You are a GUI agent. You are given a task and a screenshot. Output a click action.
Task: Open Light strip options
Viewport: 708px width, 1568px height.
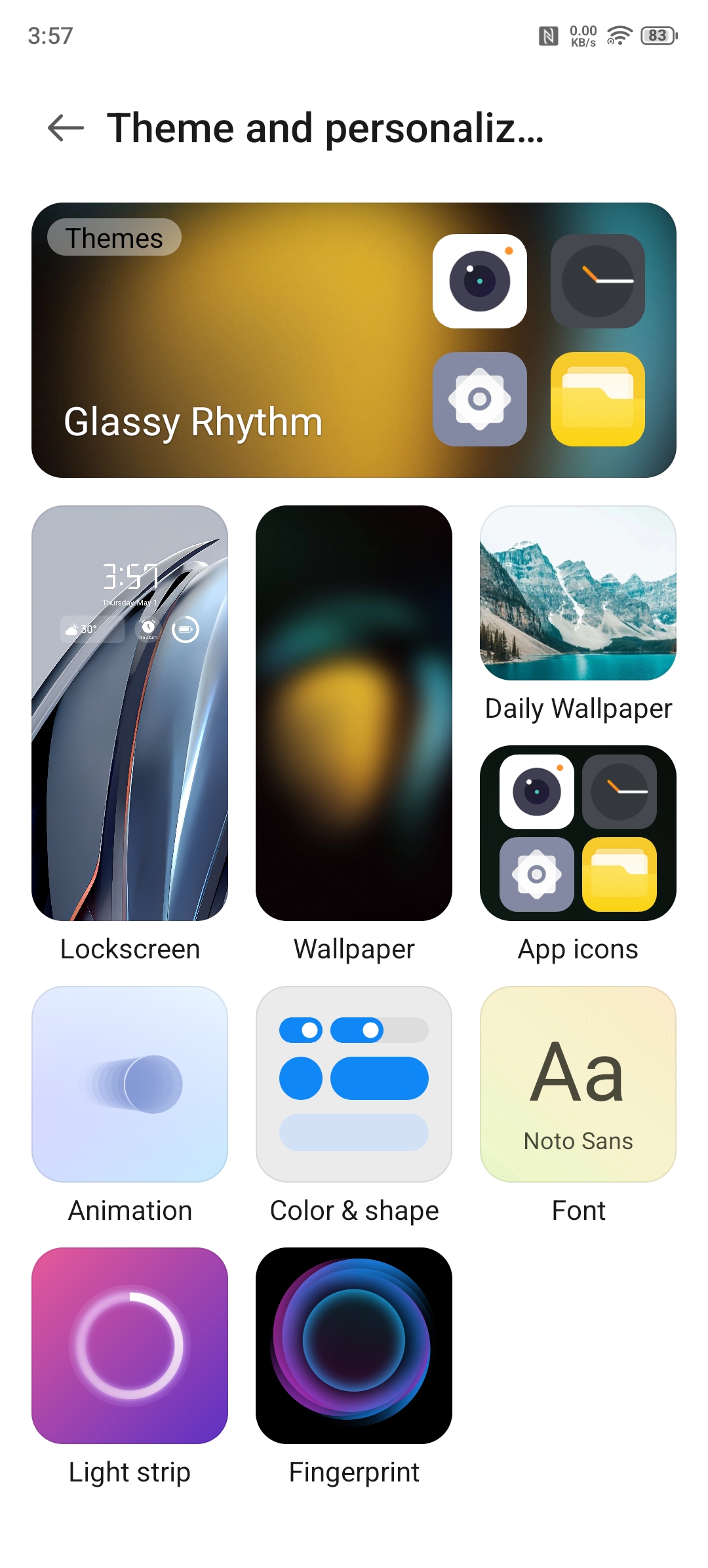(130, 1346)
